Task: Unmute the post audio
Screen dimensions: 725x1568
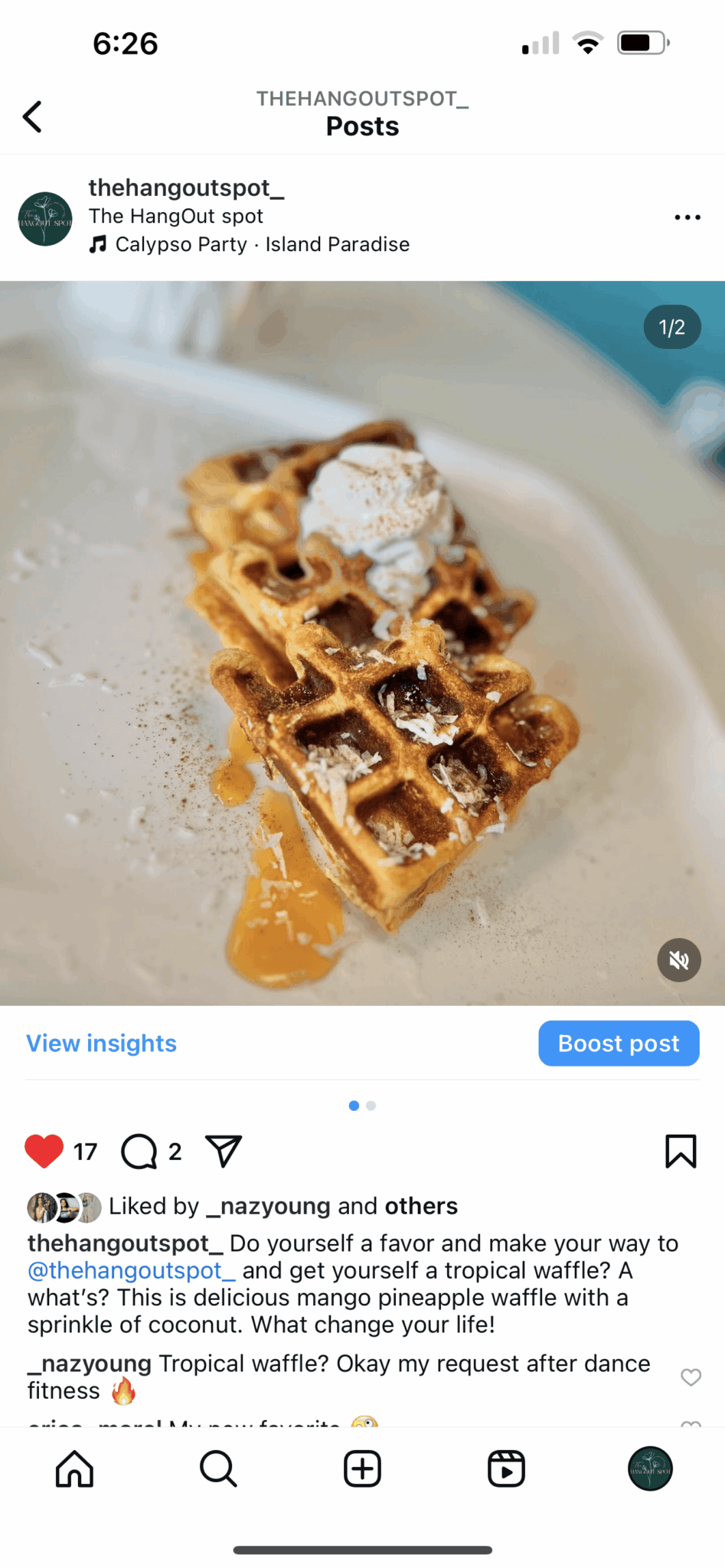Action: coord(678,959)
